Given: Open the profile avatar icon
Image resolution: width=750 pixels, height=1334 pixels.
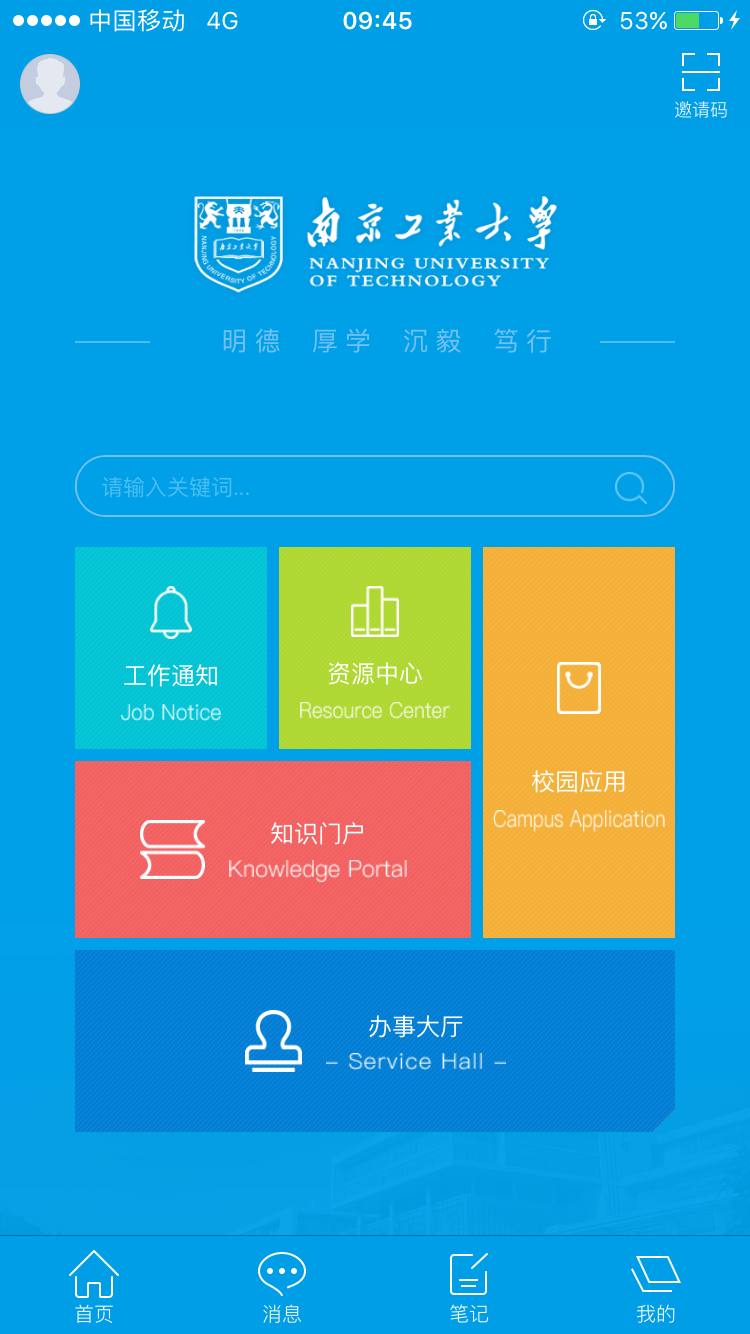Looking at the screenshot, I should [x=50, y=84].
